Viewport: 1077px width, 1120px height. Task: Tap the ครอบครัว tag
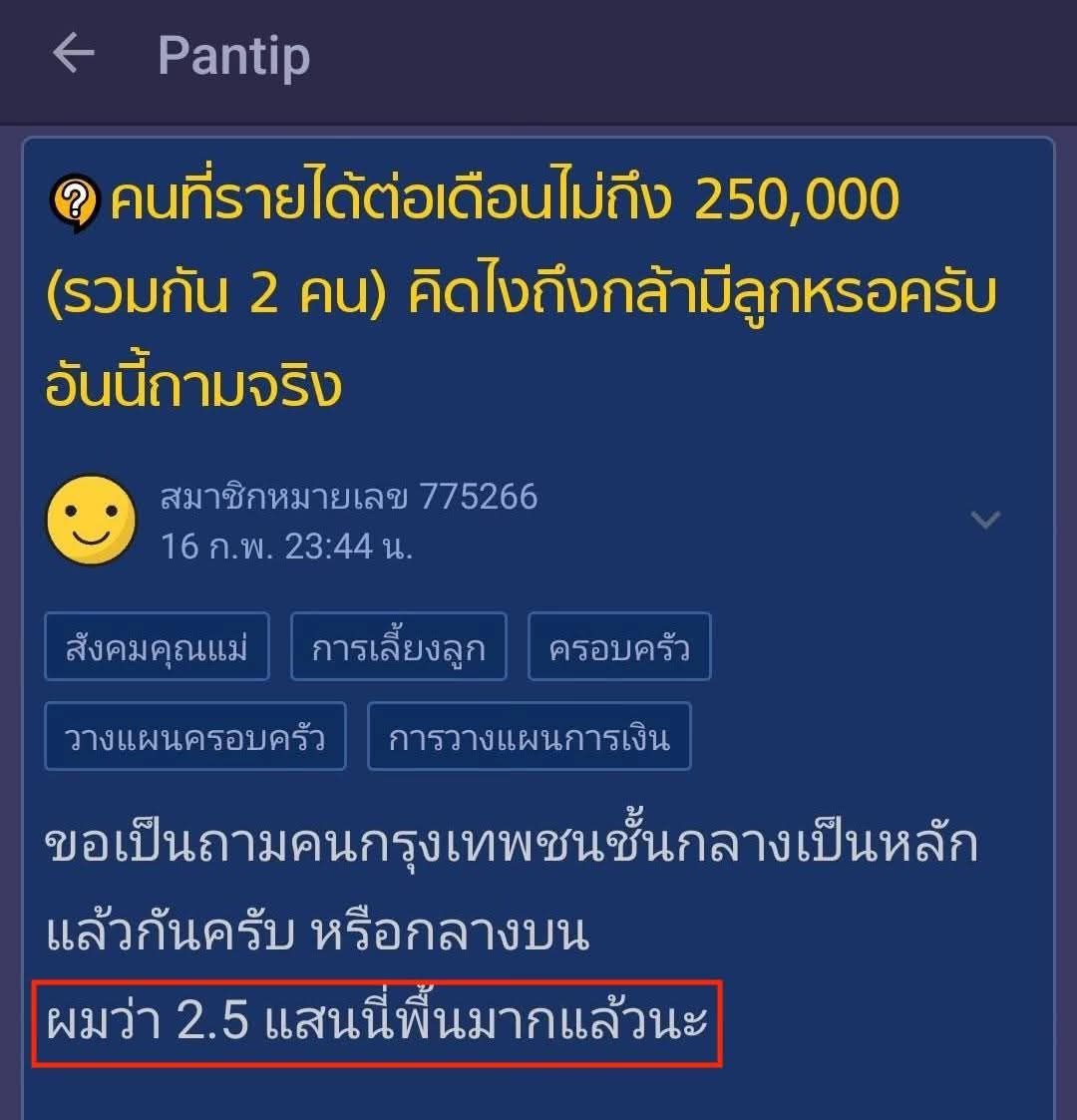click(618, 647)
